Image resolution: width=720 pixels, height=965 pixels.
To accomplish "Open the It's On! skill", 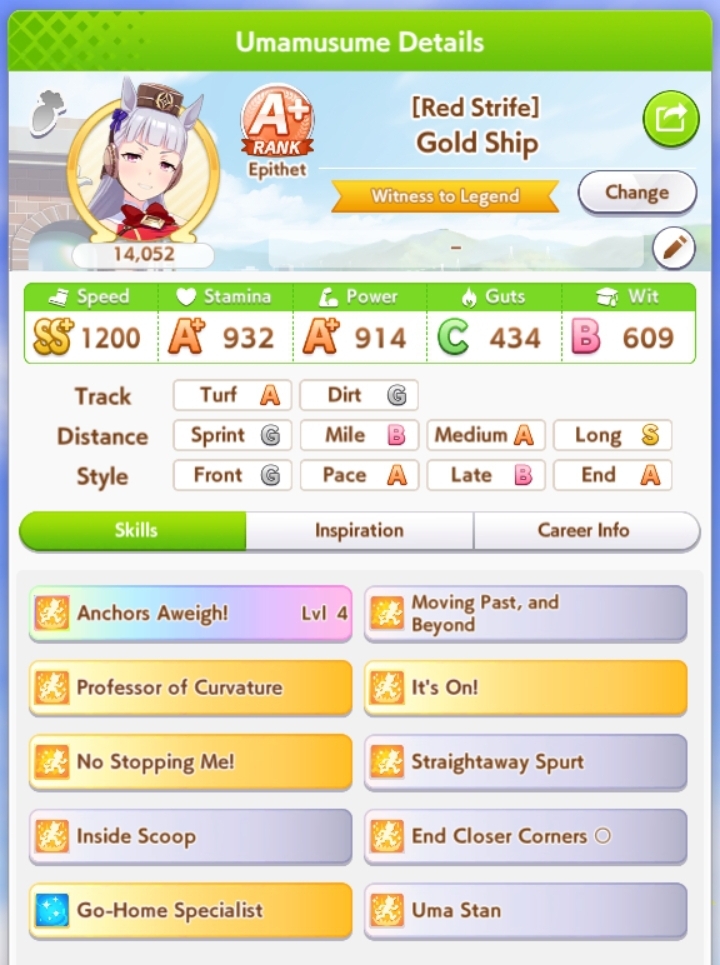I will [525, 687].
